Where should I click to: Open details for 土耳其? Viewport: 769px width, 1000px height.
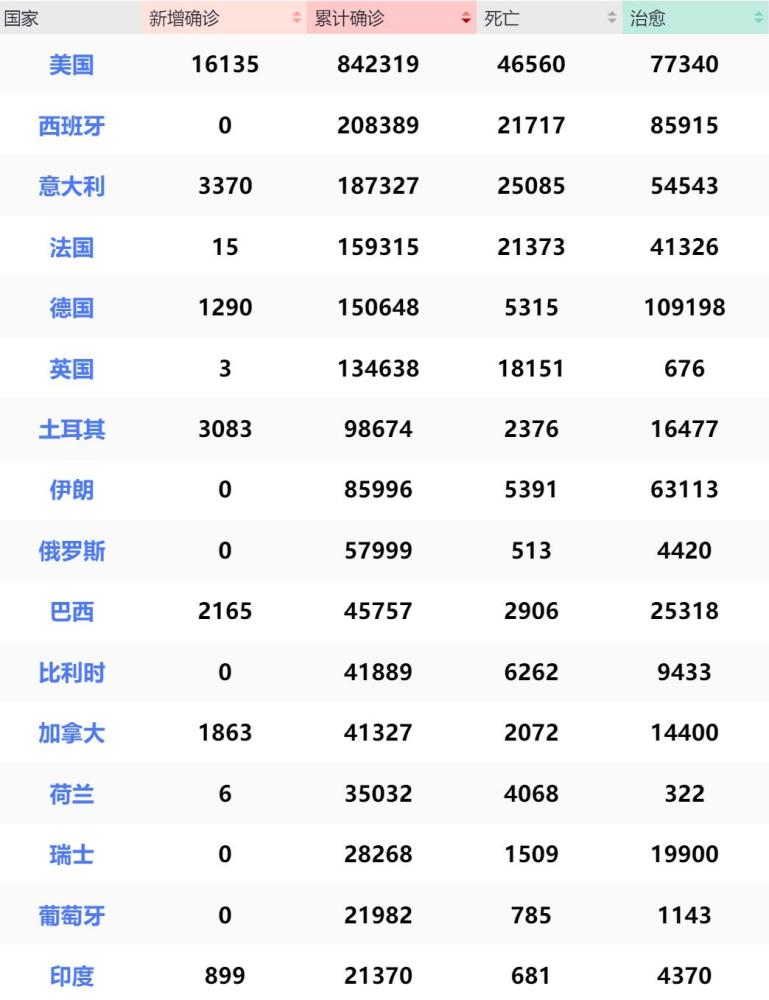(x=71, y=429)
